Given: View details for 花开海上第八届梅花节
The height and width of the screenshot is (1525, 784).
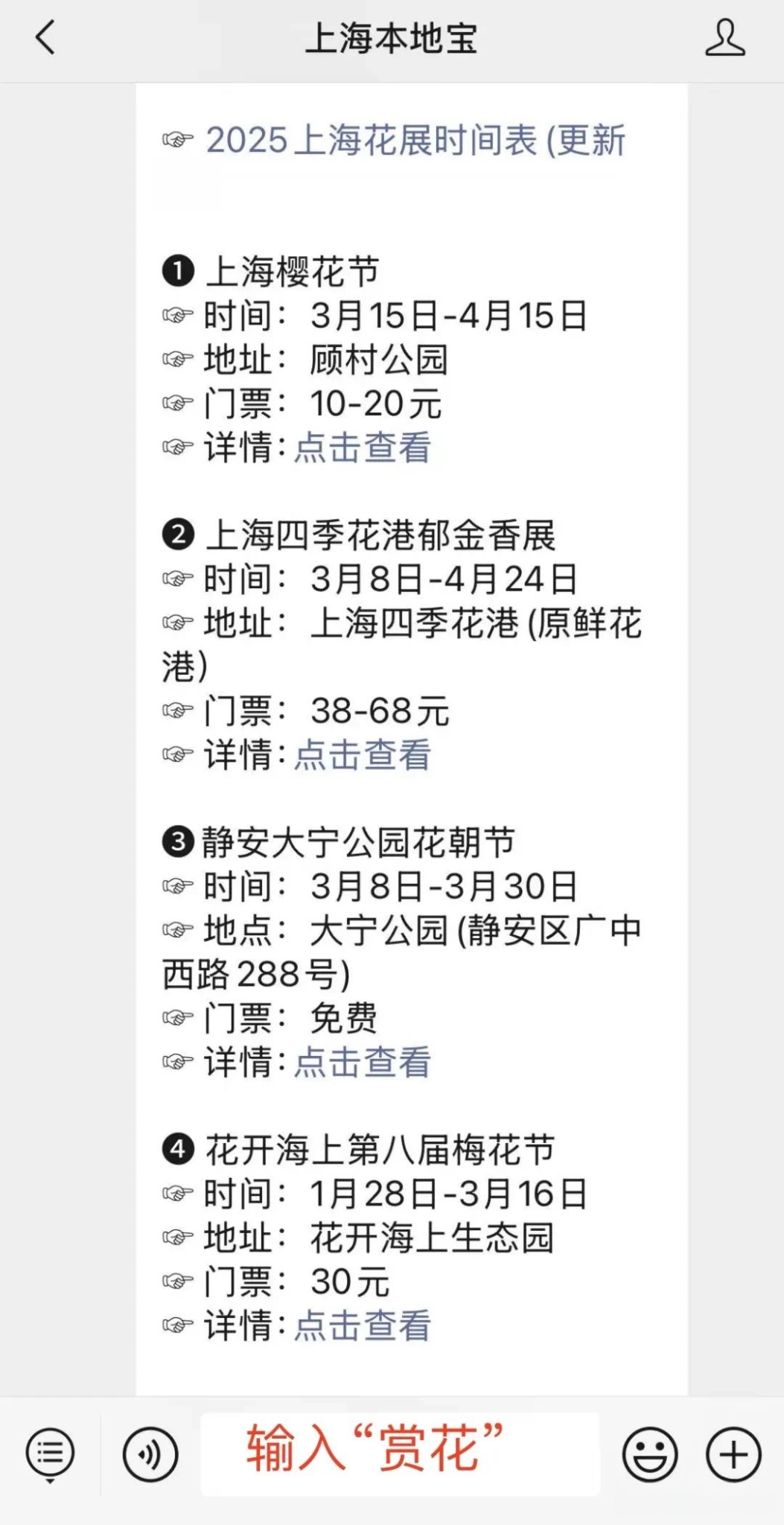Looking at the screenshot, I should (363, 1326).
